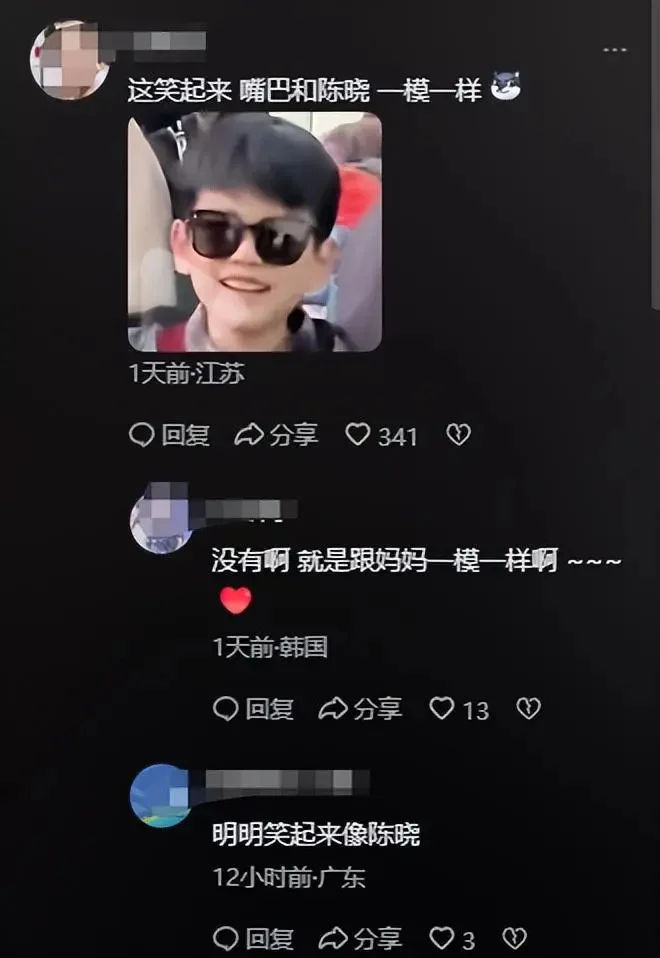Reply to the Jiangsu comment
Image resolution: width=660 pixels, height=958 pixels.
pyautogui.click(x=170, y=435)
